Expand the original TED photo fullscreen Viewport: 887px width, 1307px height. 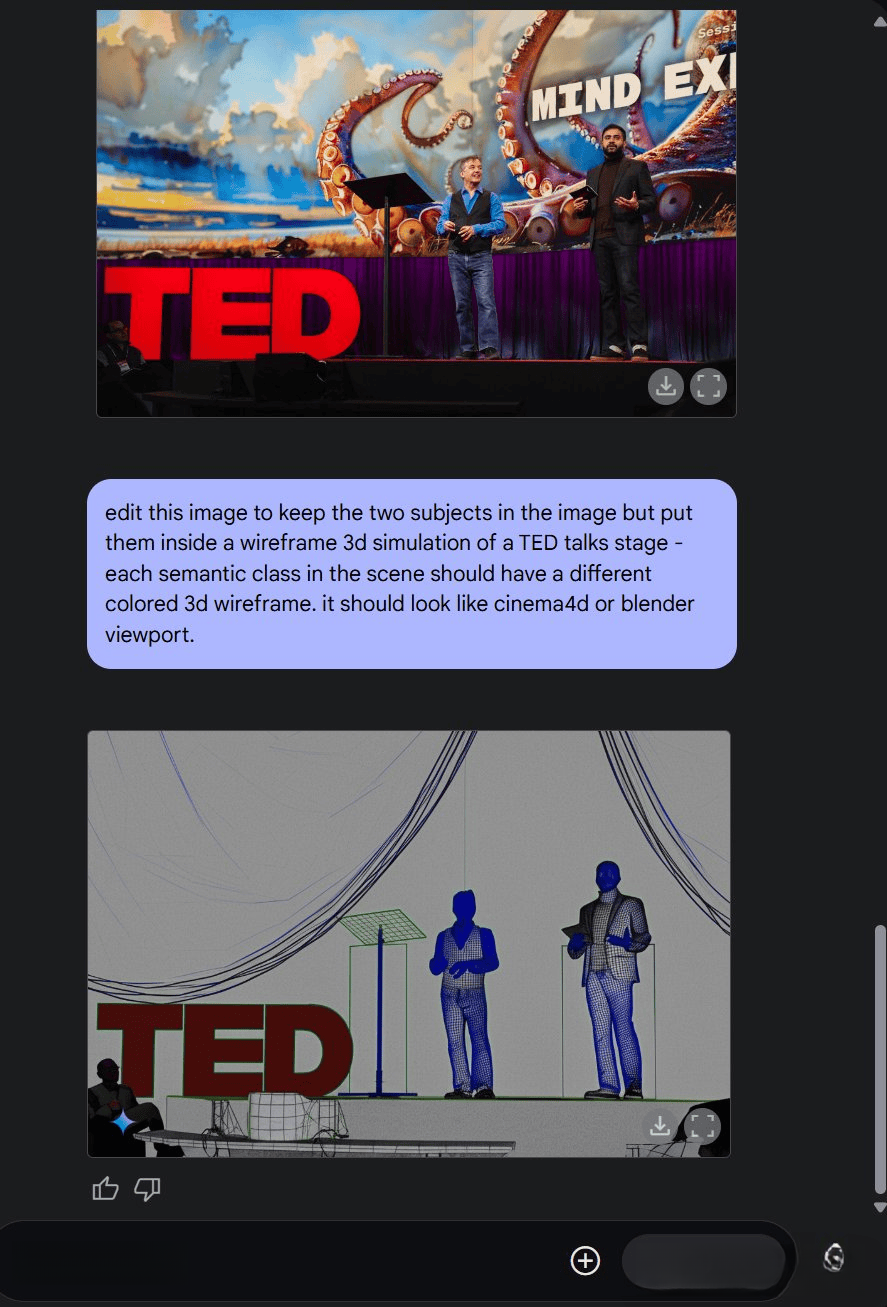(708, 386)
